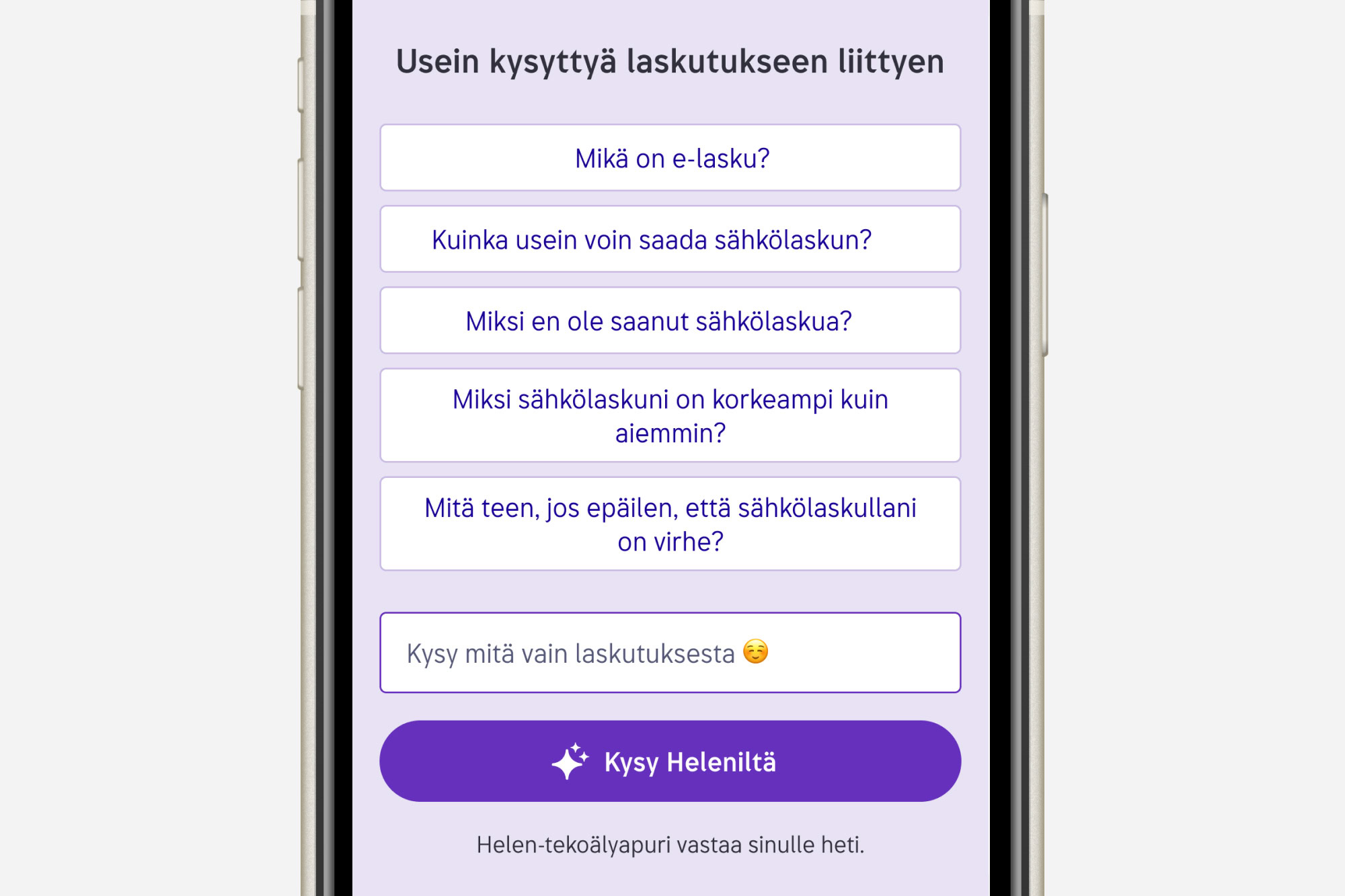Choose 'Kuinka usein voin saada sähkölaskun?'
1345x896 pixels.
click(x=670, y=239)
